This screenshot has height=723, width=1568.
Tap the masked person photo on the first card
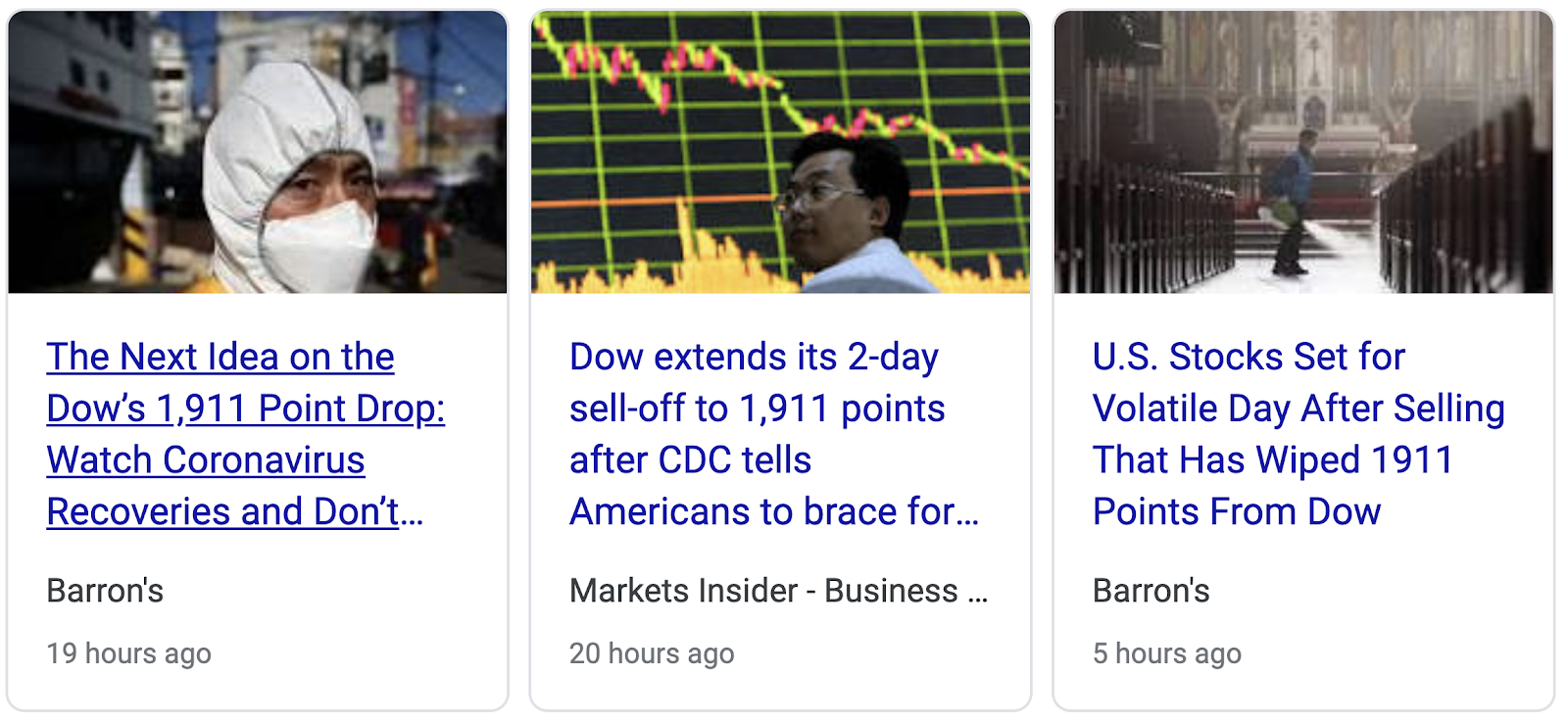point(258,153)
